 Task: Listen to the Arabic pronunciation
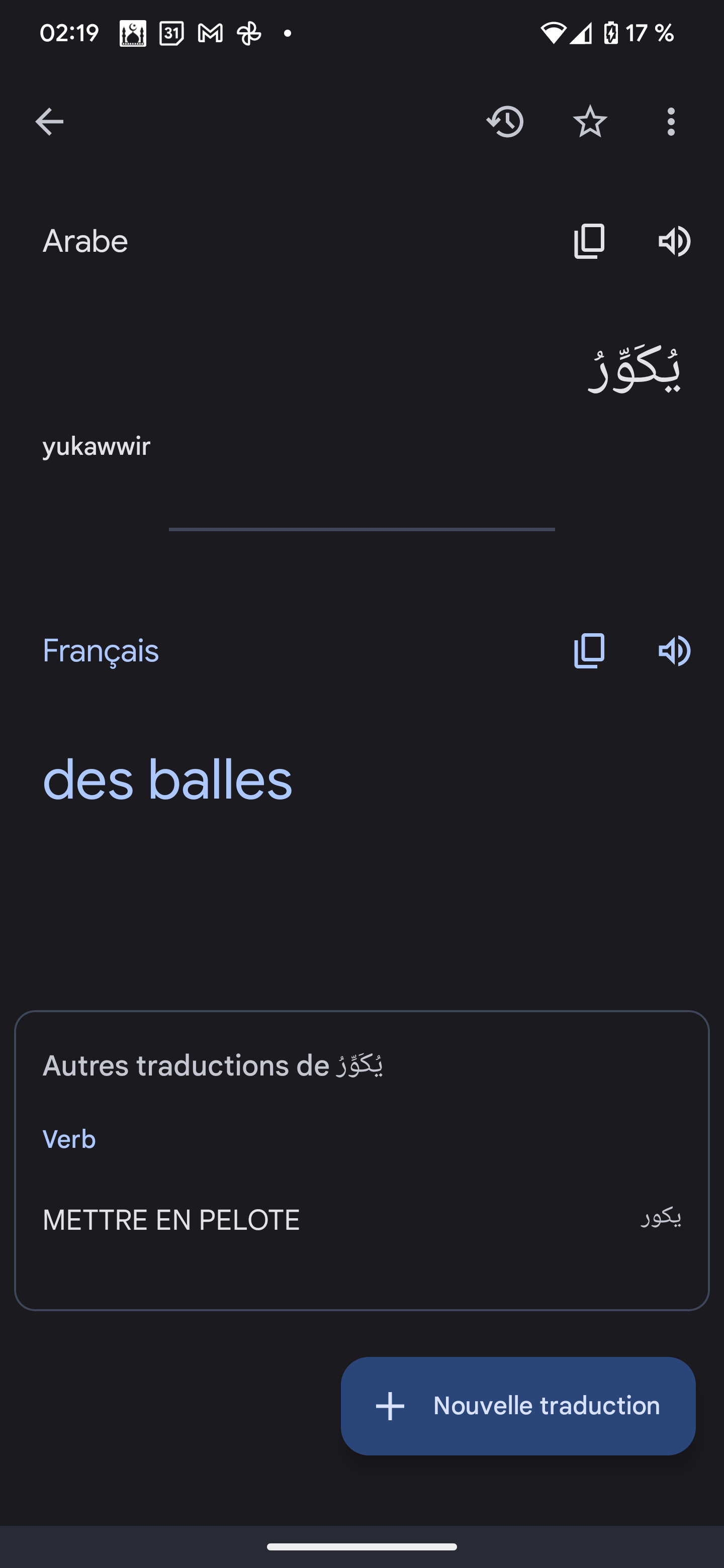coord(674,241)
